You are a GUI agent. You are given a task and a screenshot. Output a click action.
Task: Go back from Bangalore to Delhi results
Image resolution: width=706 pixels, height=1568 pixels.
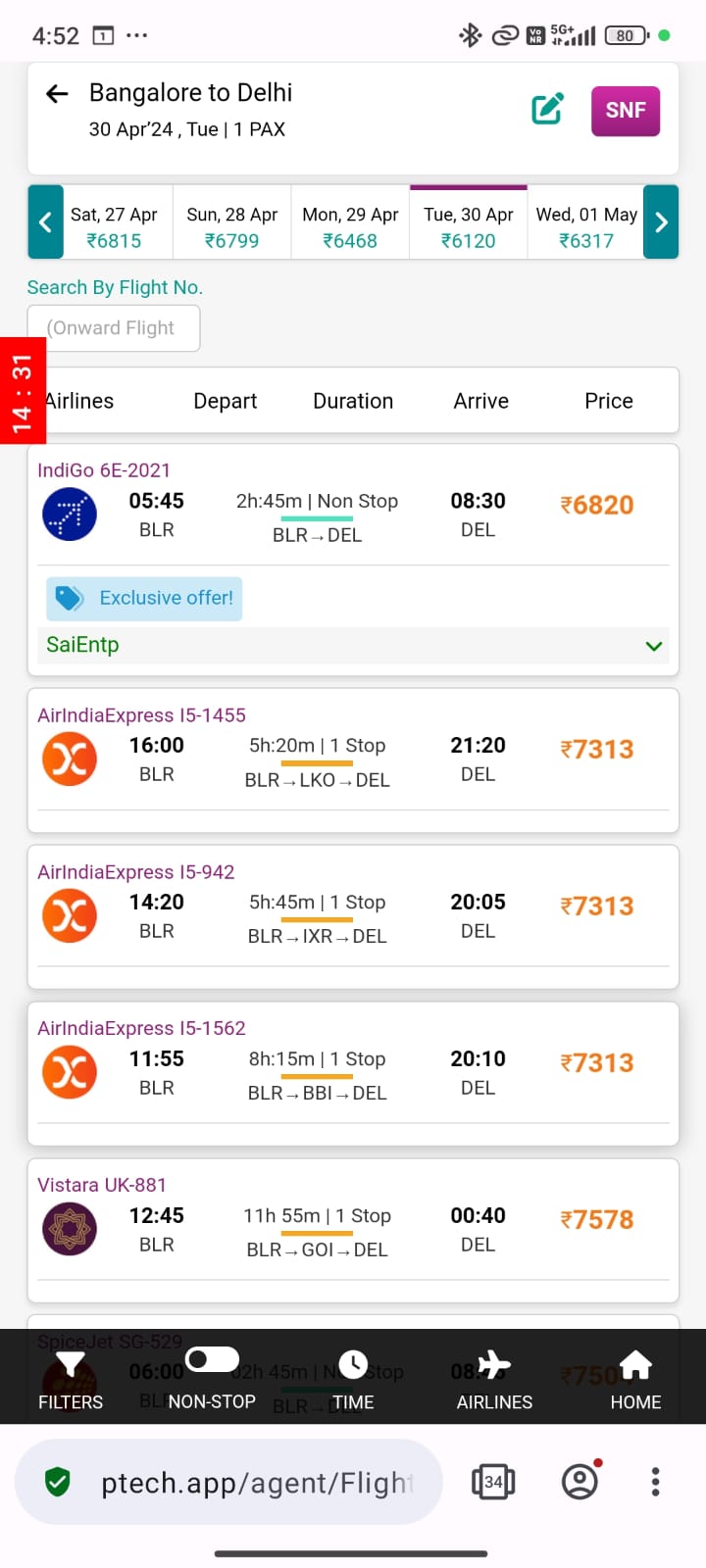coord(57,94)
